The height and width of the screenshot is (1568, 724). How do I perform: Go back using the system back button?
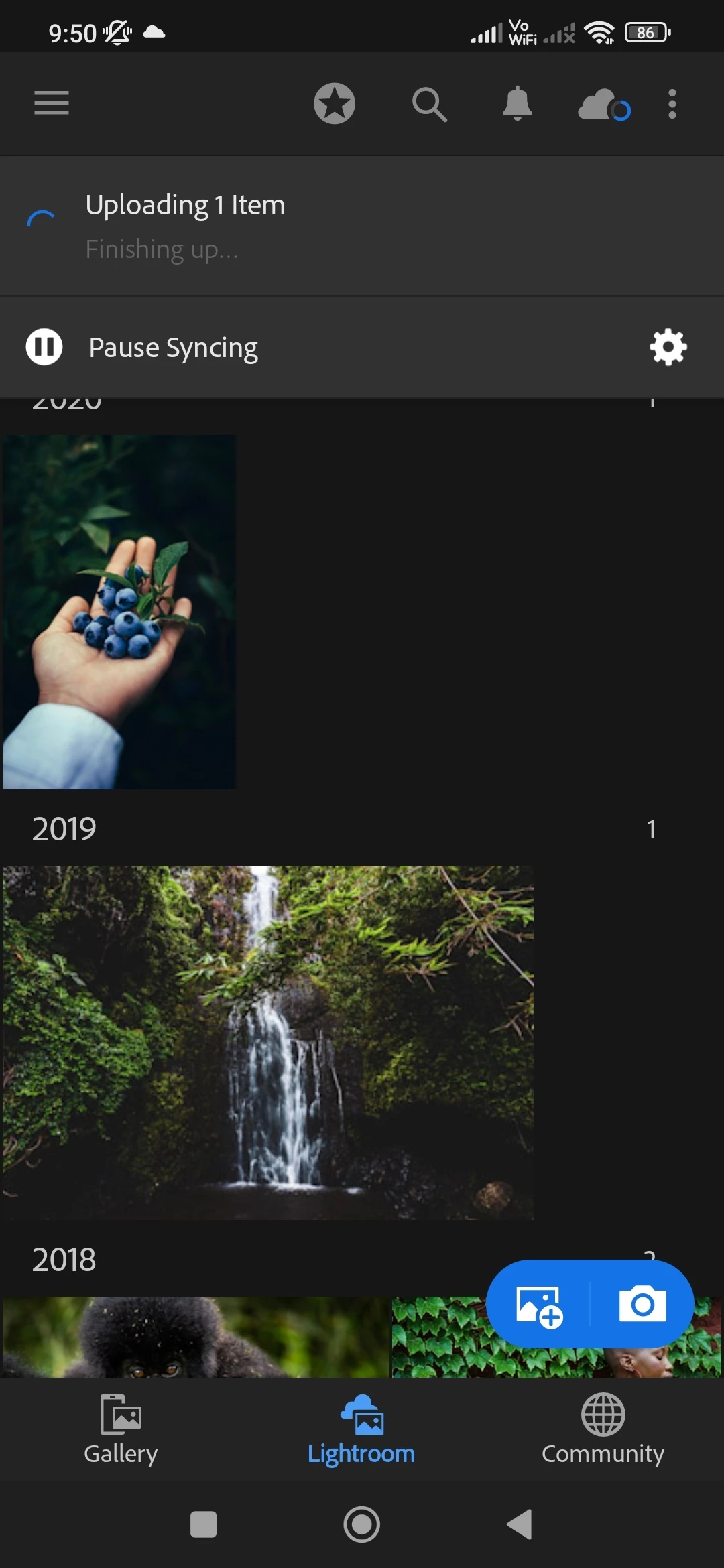(520, 1524)
